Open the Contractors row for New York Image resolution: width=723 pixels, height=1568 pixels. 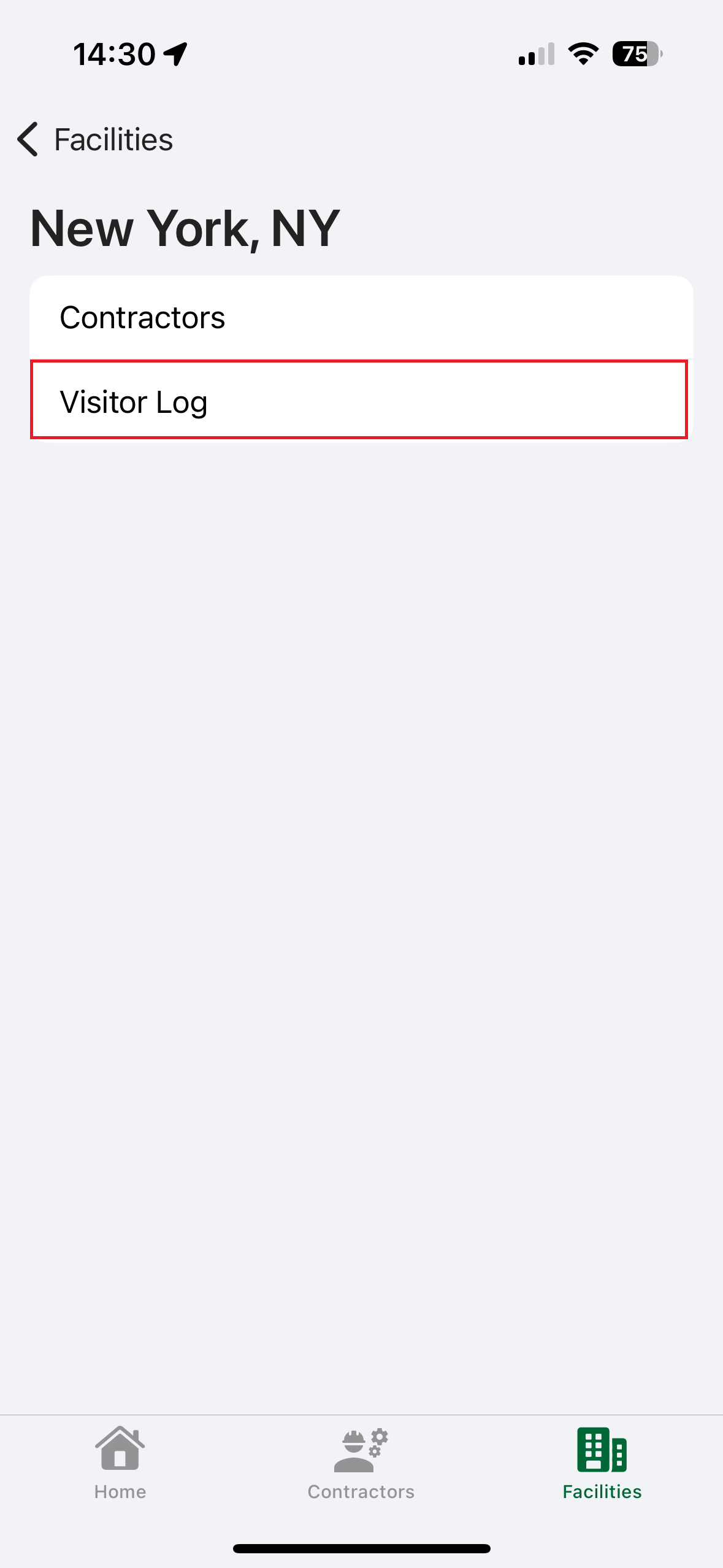coord(361,318)
